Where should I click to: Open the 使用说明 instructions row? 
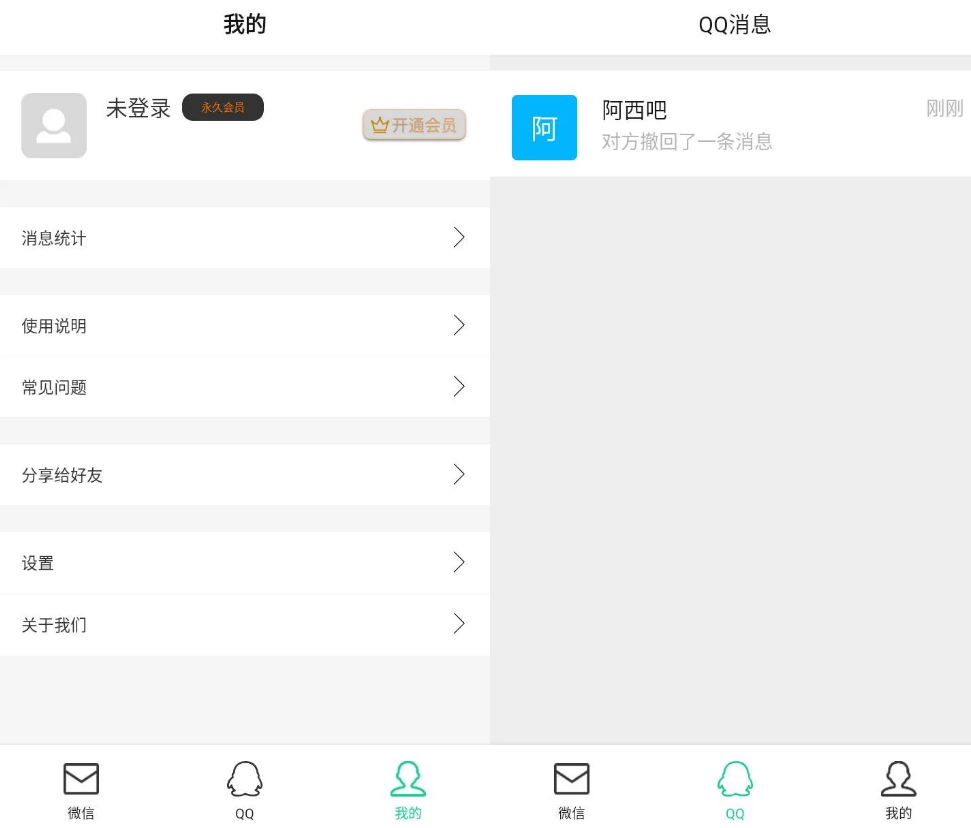pos(244,326)
